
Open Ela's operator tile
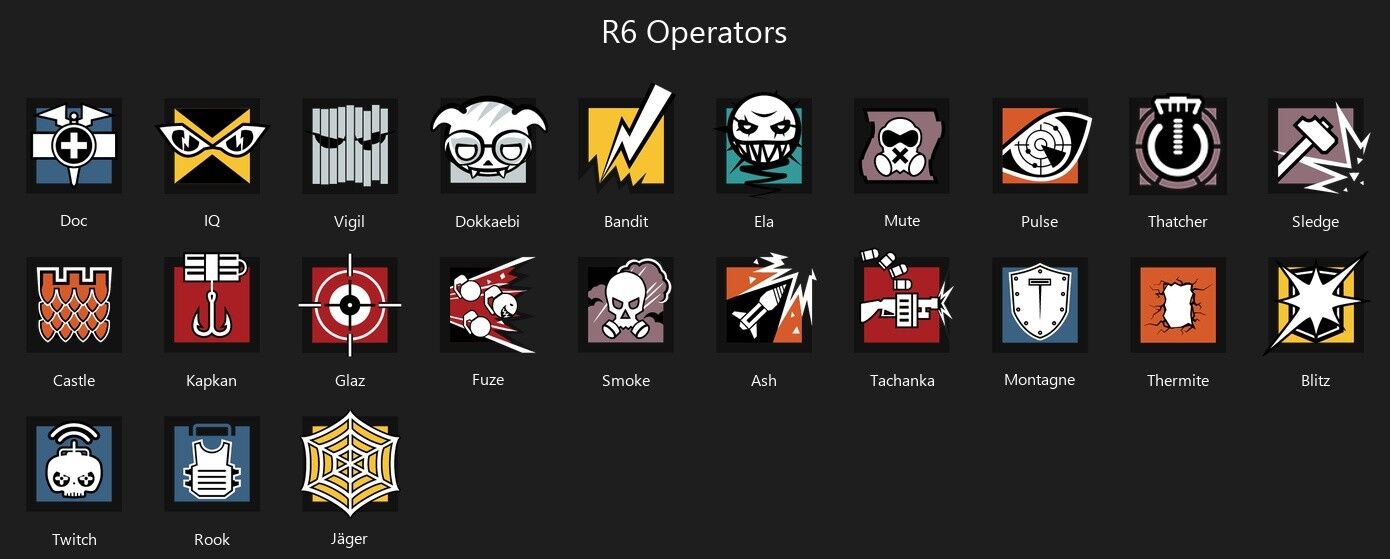(764, 146)
